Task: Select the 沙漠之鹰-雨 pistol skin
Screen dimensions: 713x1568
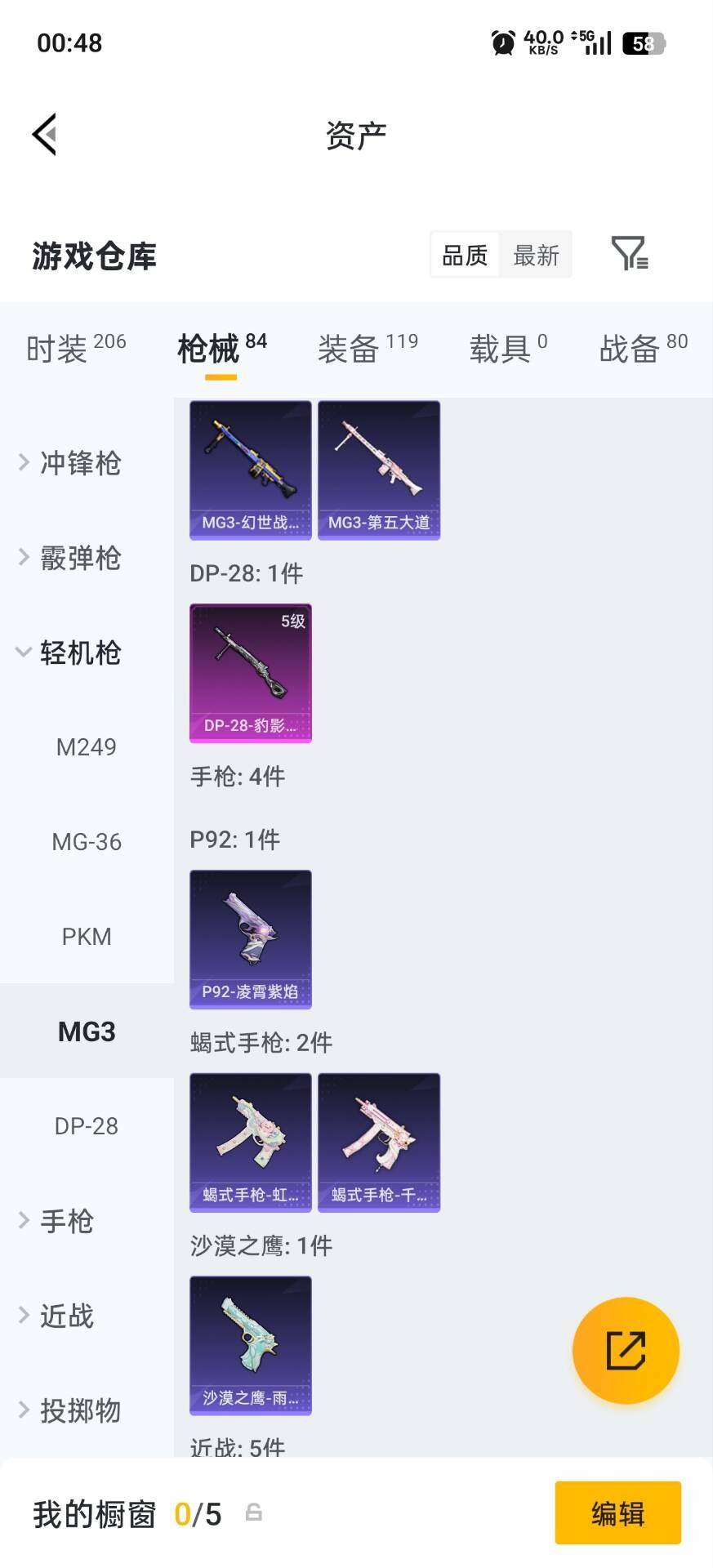Action: 250,1345
